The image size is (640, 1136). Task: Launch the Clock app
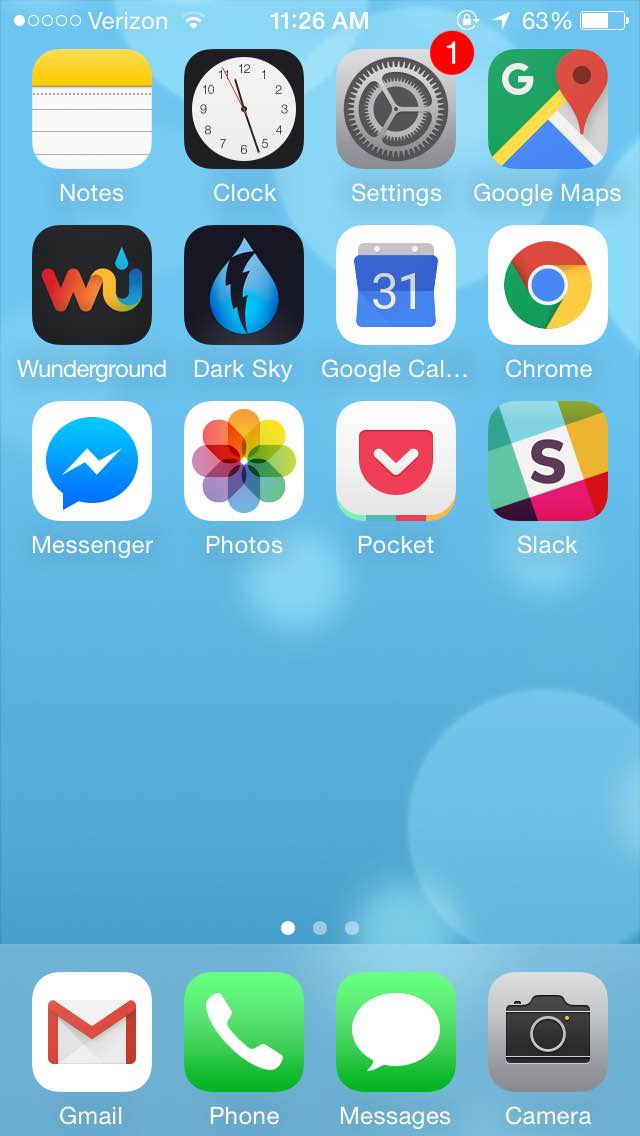coord(244,109)
